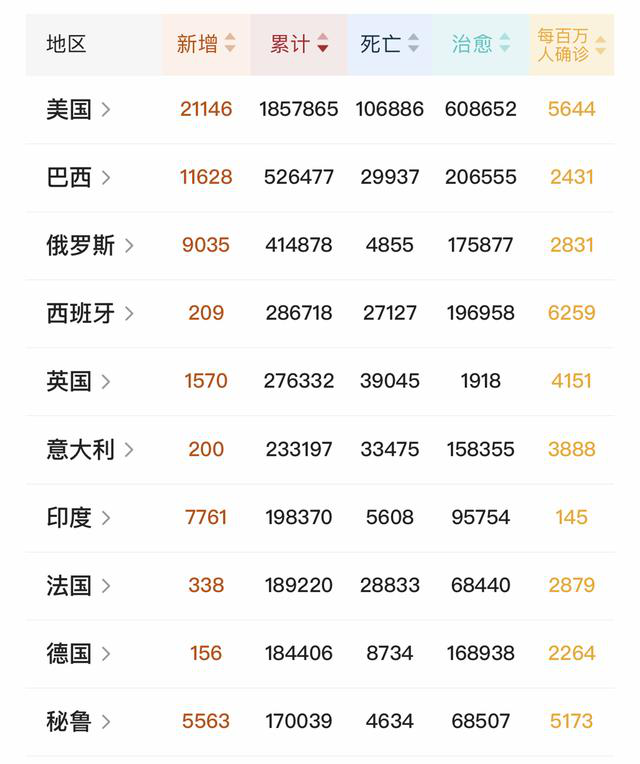Open the 英国 entry

78,381
